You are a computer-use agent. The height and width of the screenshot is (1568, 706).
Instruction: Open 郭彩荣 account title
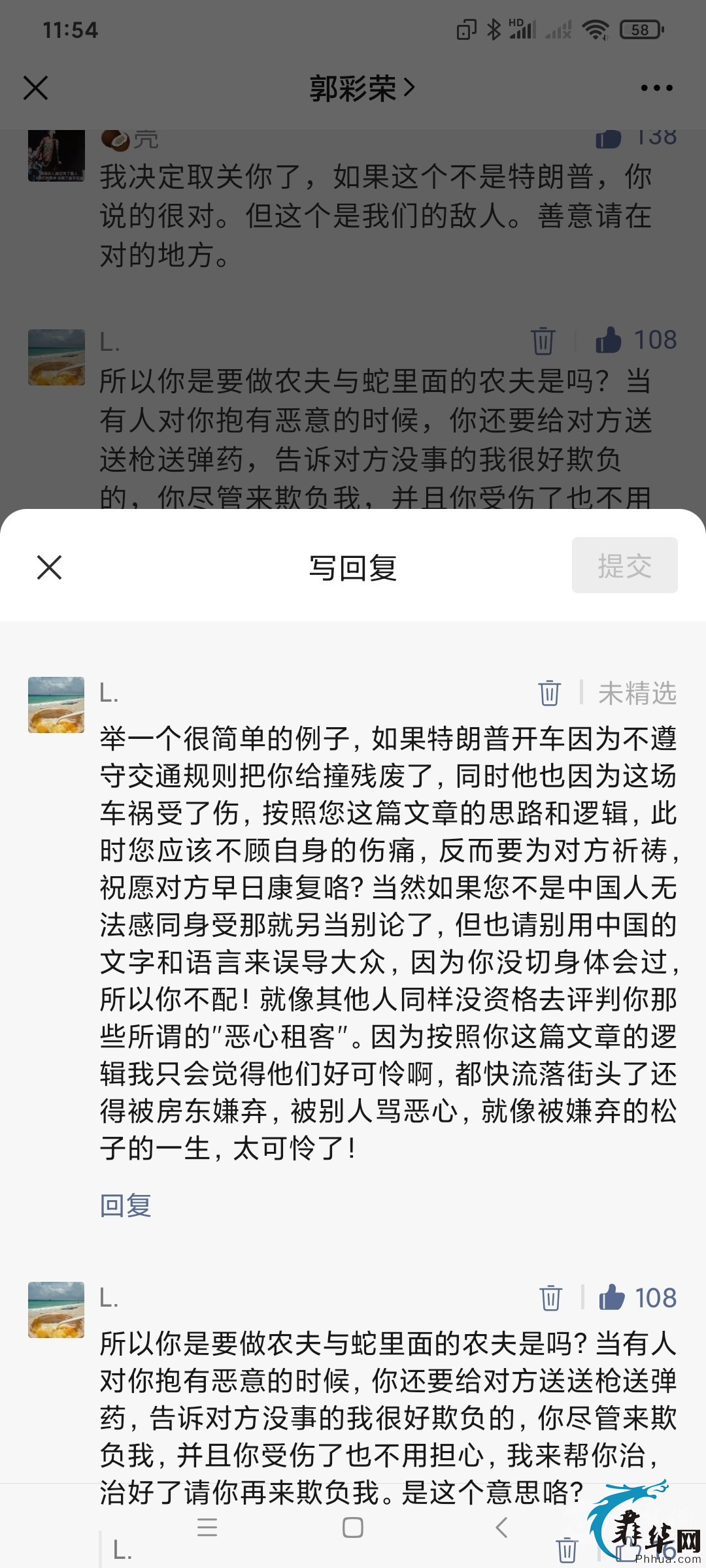361,88
